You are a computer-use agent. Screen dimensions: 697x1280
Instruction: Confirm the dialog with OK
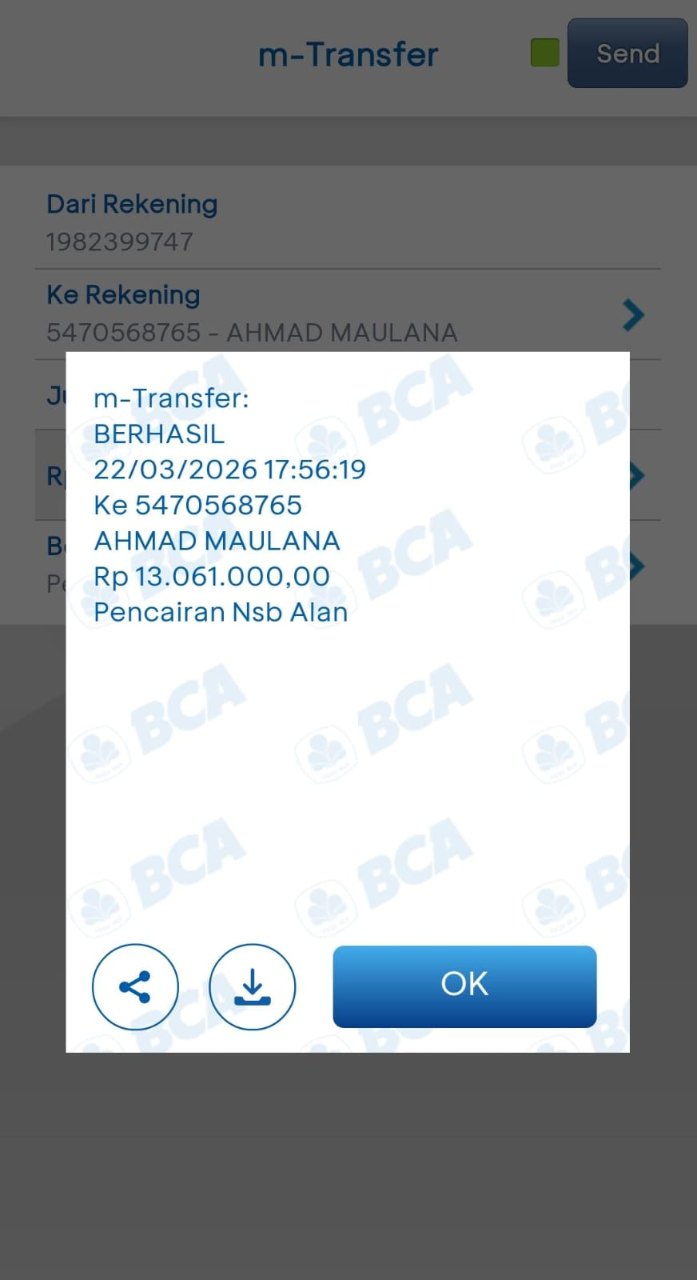[x=464, y=986]
